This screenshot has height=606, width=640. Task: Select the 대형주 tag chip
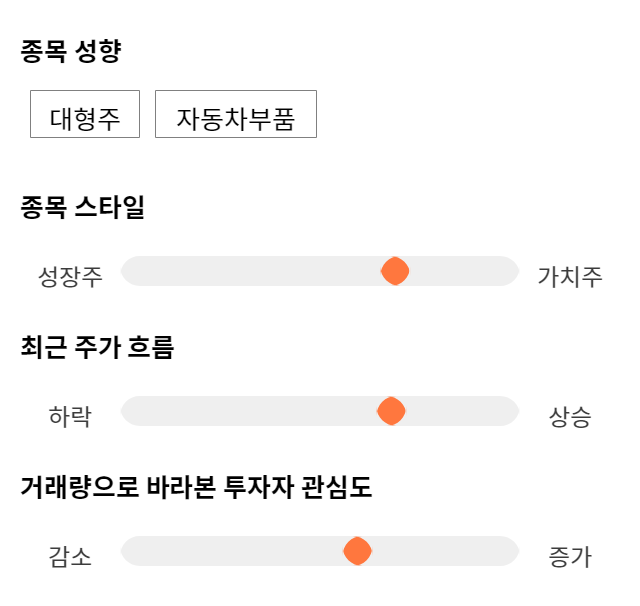click(x=85, y=114)
